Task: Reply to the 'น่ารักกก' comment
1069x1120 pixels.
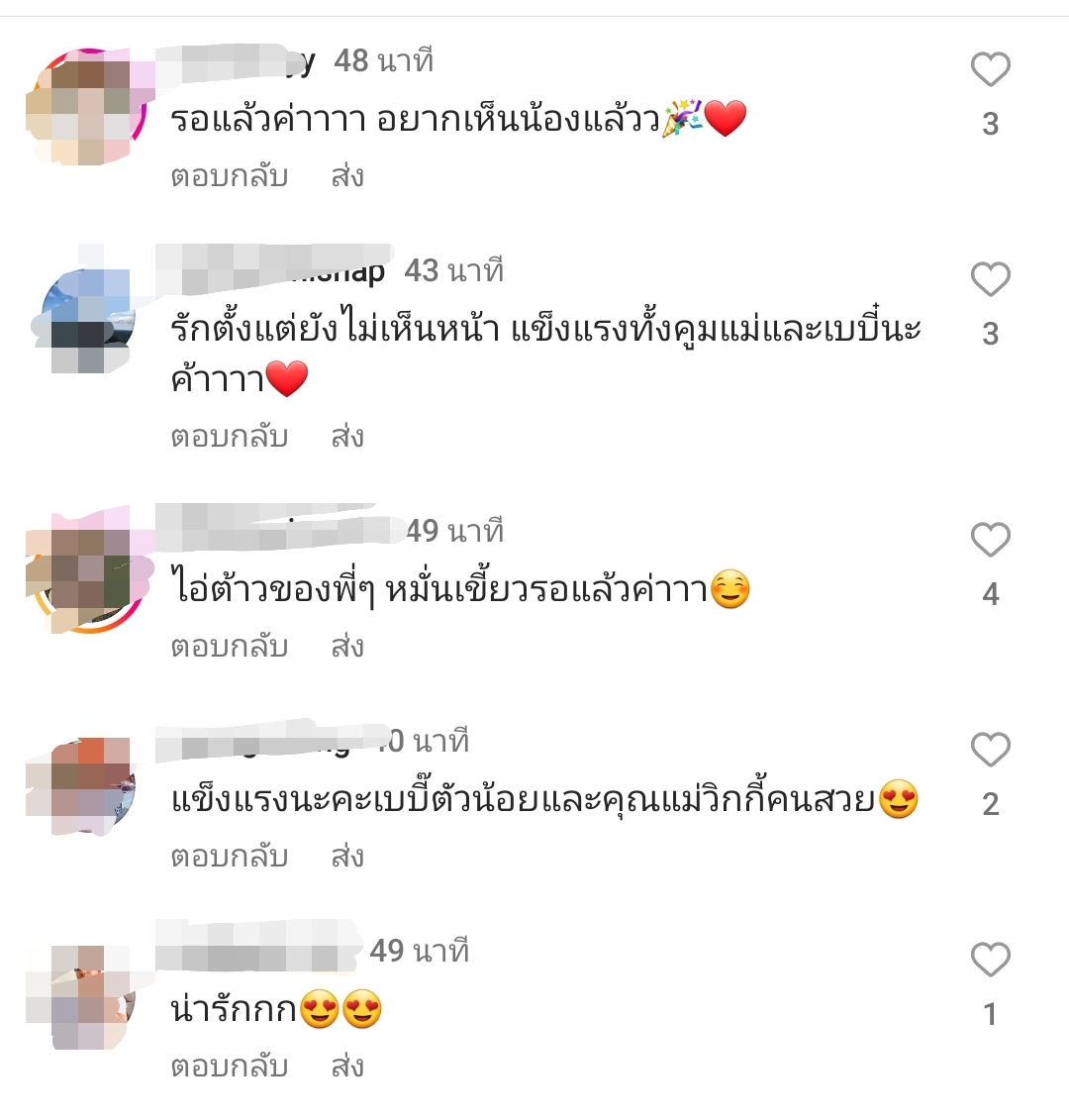Action: [x=229, y=1068]
